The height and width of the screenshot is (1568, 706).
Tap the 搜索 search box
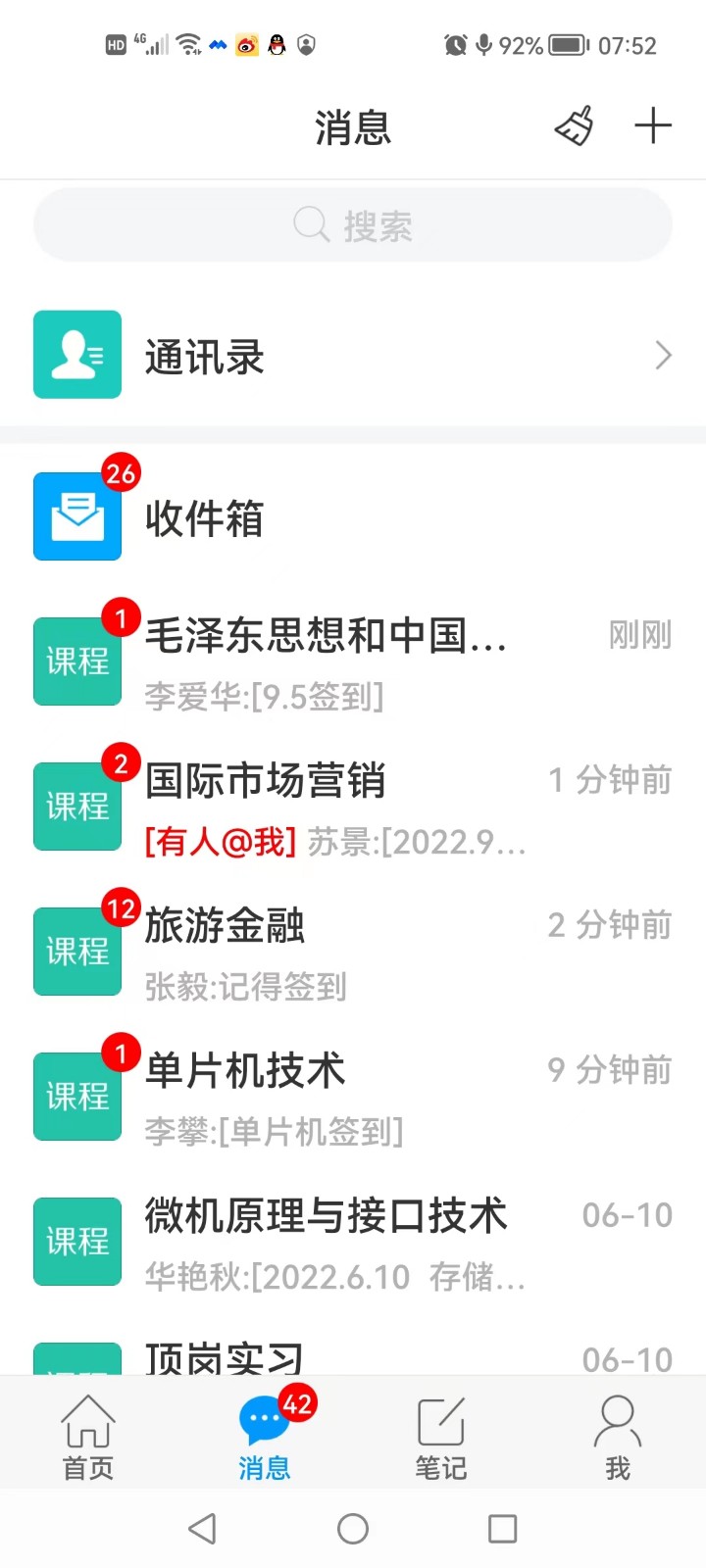[x=353, y=225]
